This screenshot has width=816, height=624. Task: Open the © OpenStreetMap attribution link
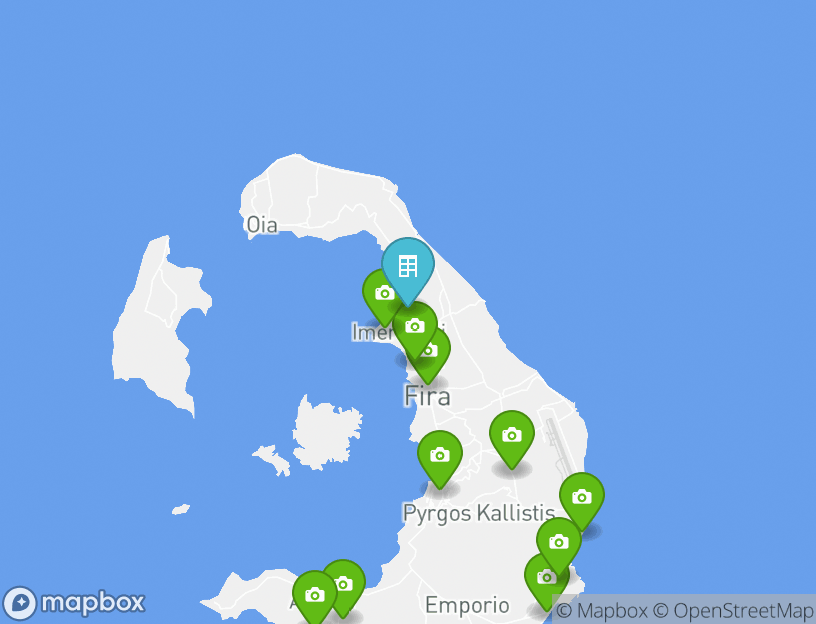pyautogui.click(x=733, y=610)
